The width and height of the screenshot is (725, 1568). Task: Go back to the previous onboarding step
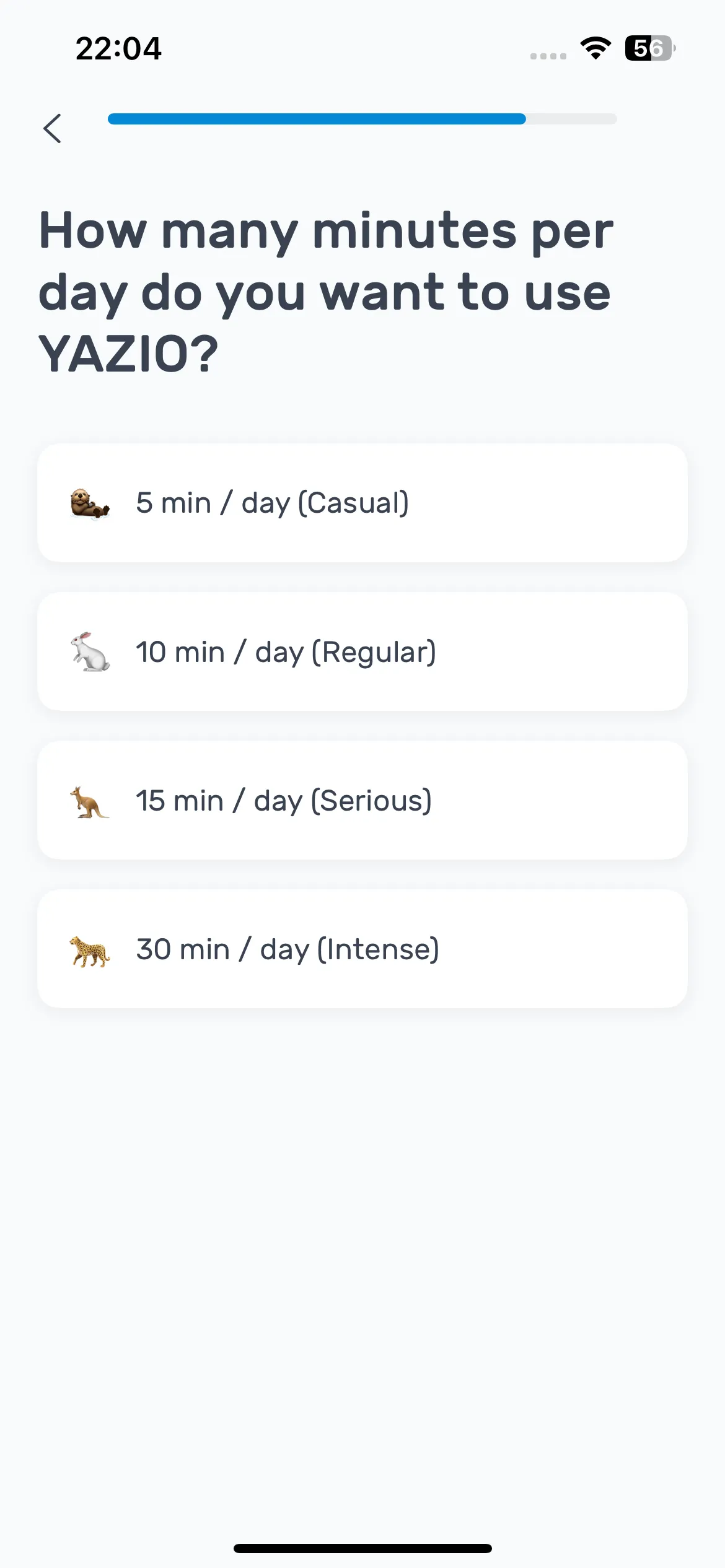(x=53, y=128)
